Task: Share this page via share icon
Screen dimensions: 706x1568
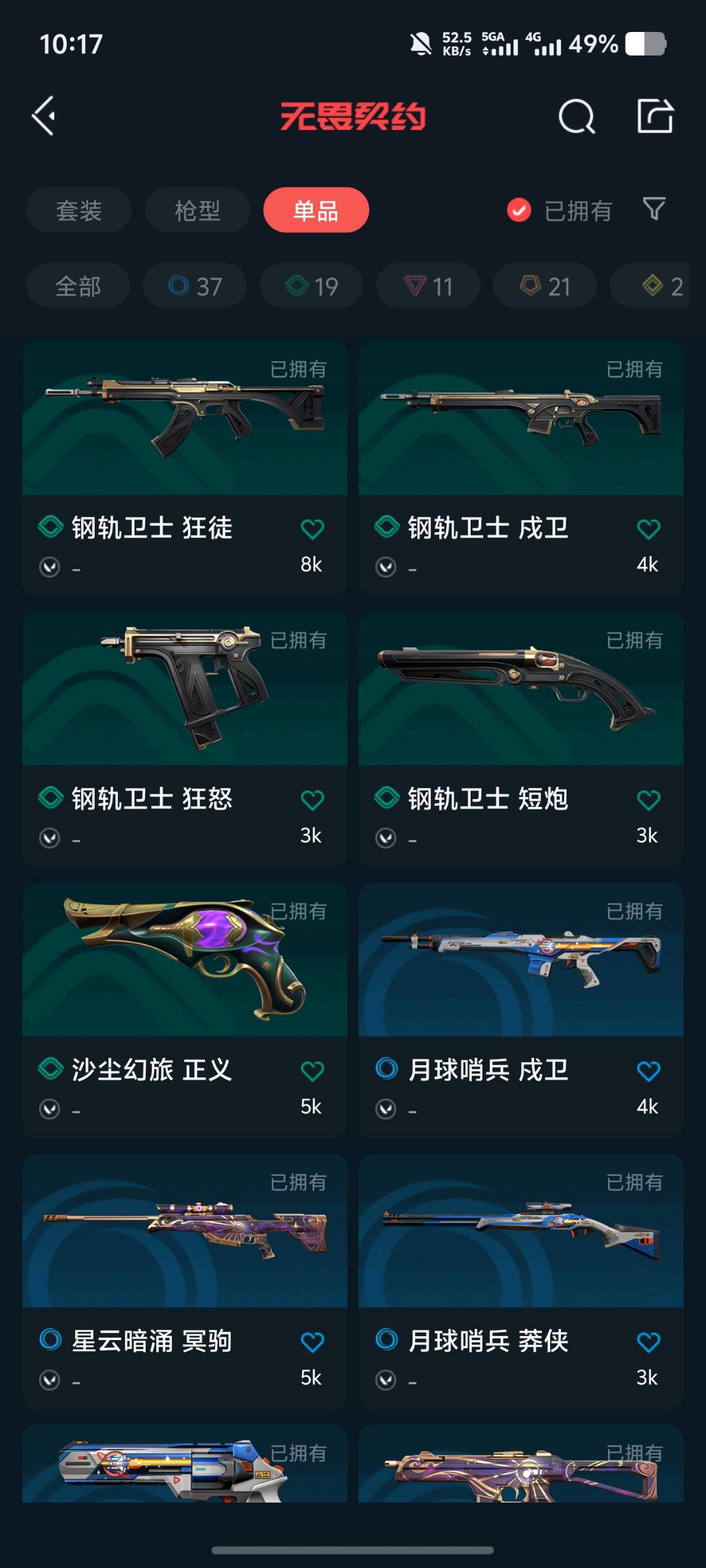Action: coord(655,116)
